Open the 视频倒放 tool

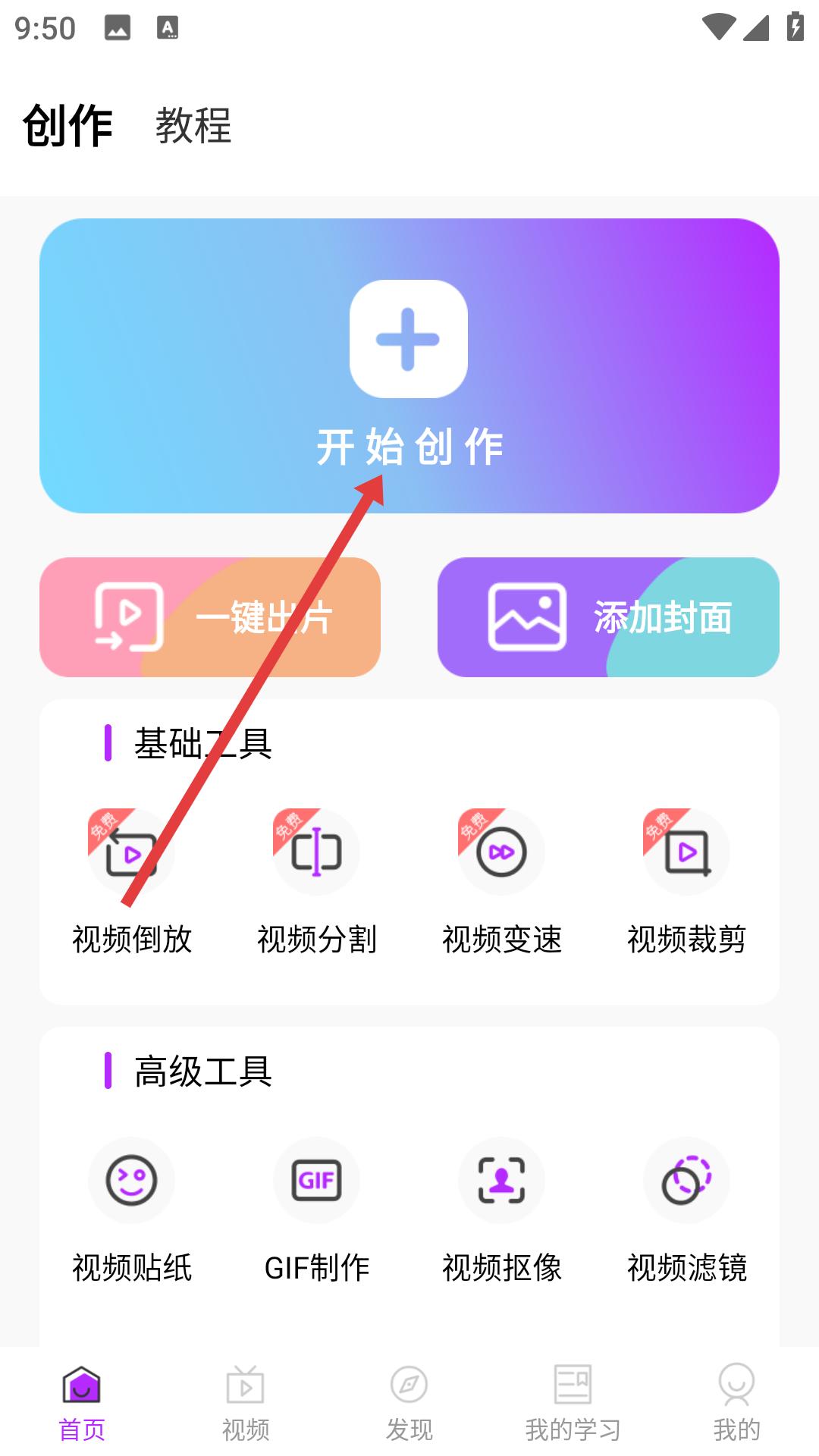[131, 880]
